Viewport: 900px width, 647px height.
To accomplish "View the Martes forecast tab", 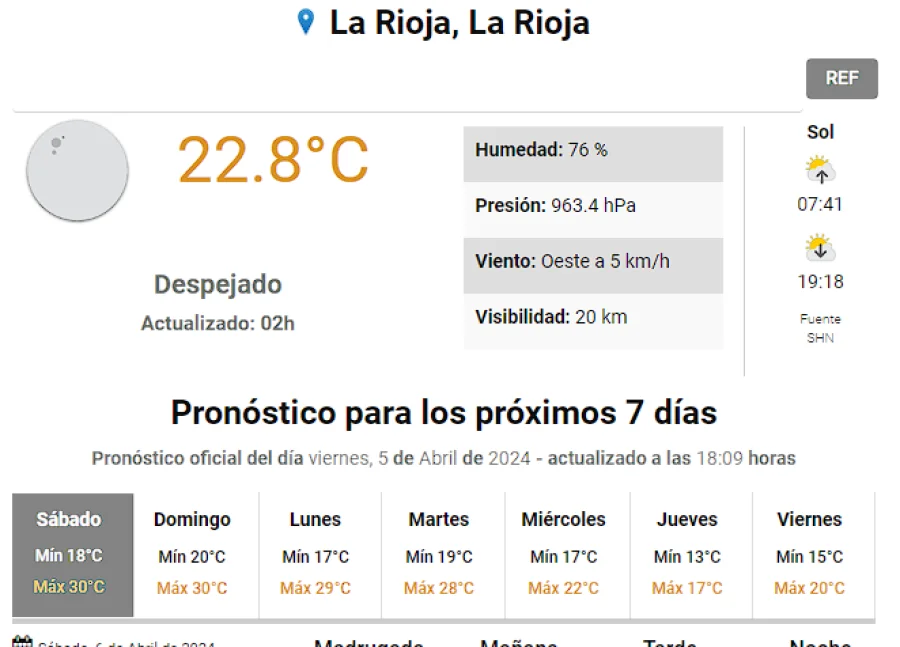I will (x=439, y=554).
